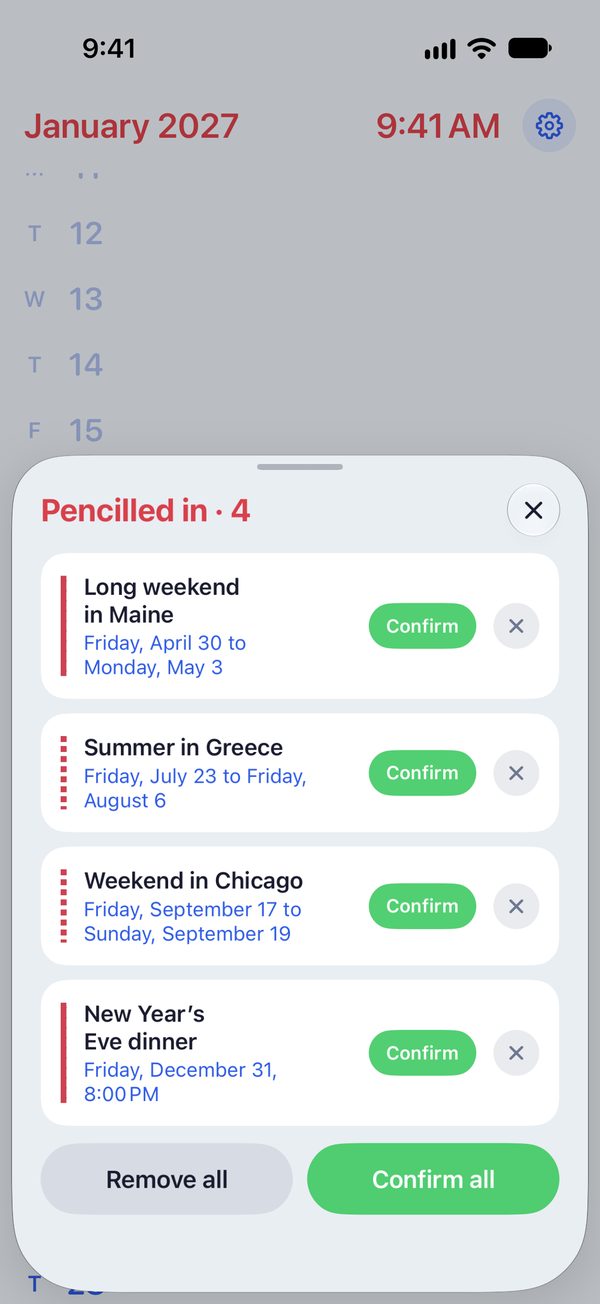Remove Long weekend in Maine entry
Image resolution: width=600 pixels, height=1304 pixels.
(x=516, y=626)
